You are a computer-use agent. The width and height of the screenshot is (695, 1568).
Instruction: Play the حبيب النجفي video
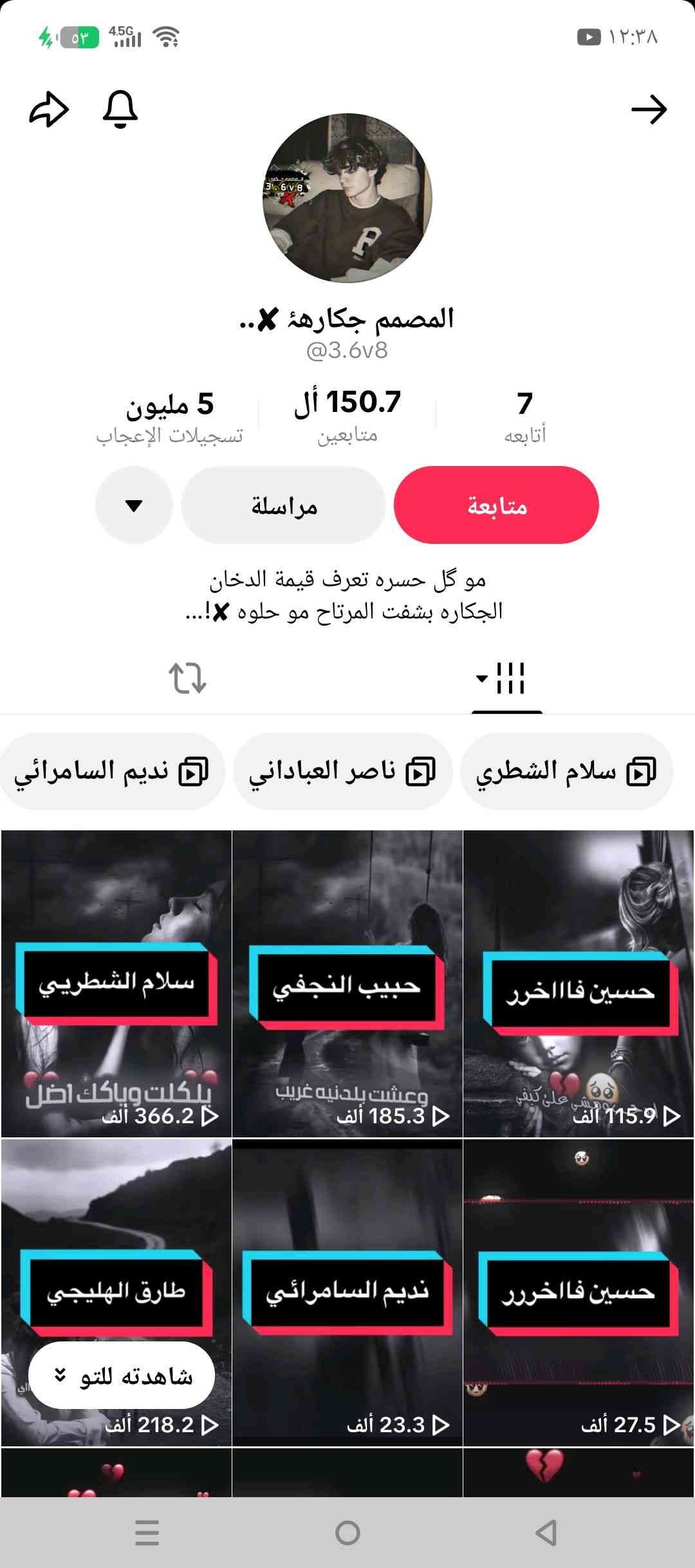[x=347, y=983]
